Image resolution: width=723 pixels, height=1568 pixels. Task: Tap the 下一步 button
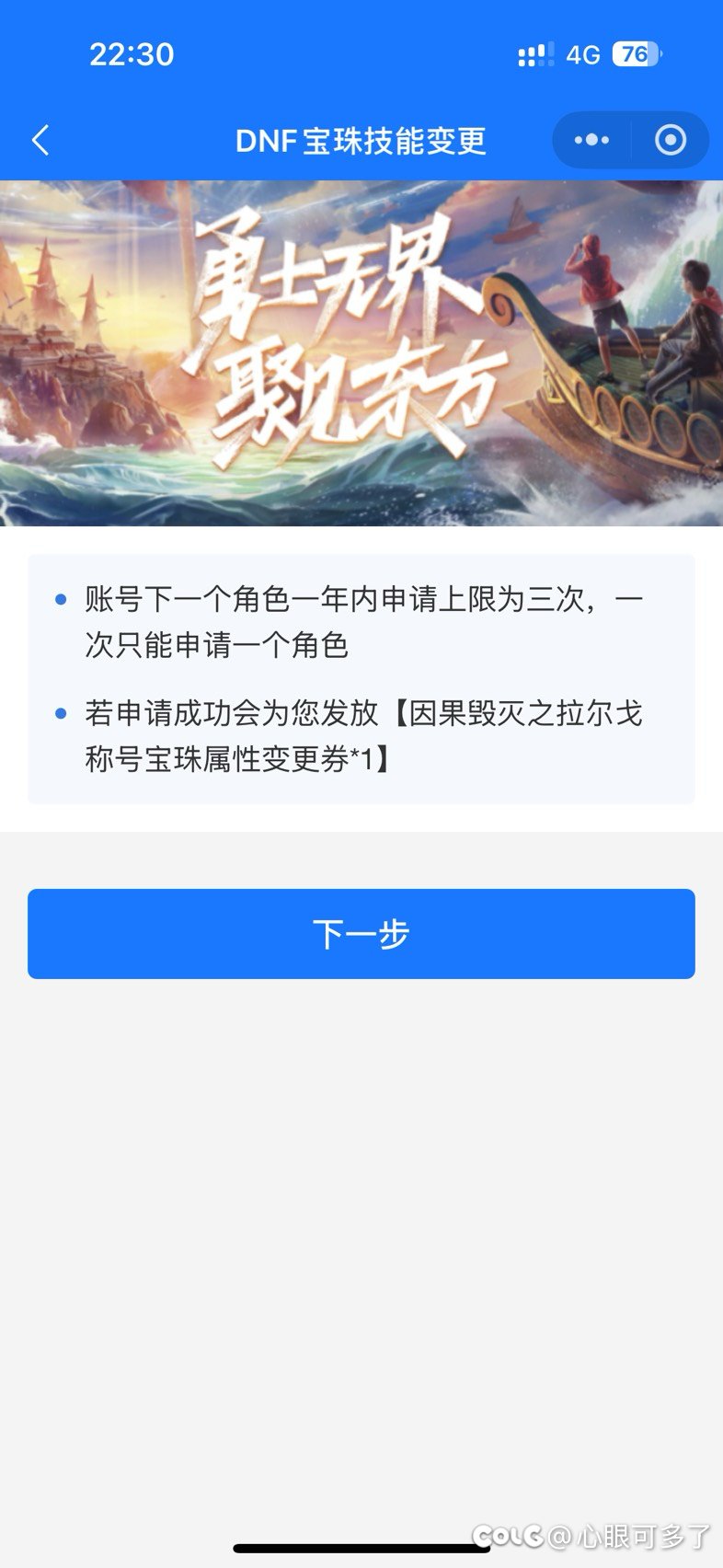tap(361, 933)
